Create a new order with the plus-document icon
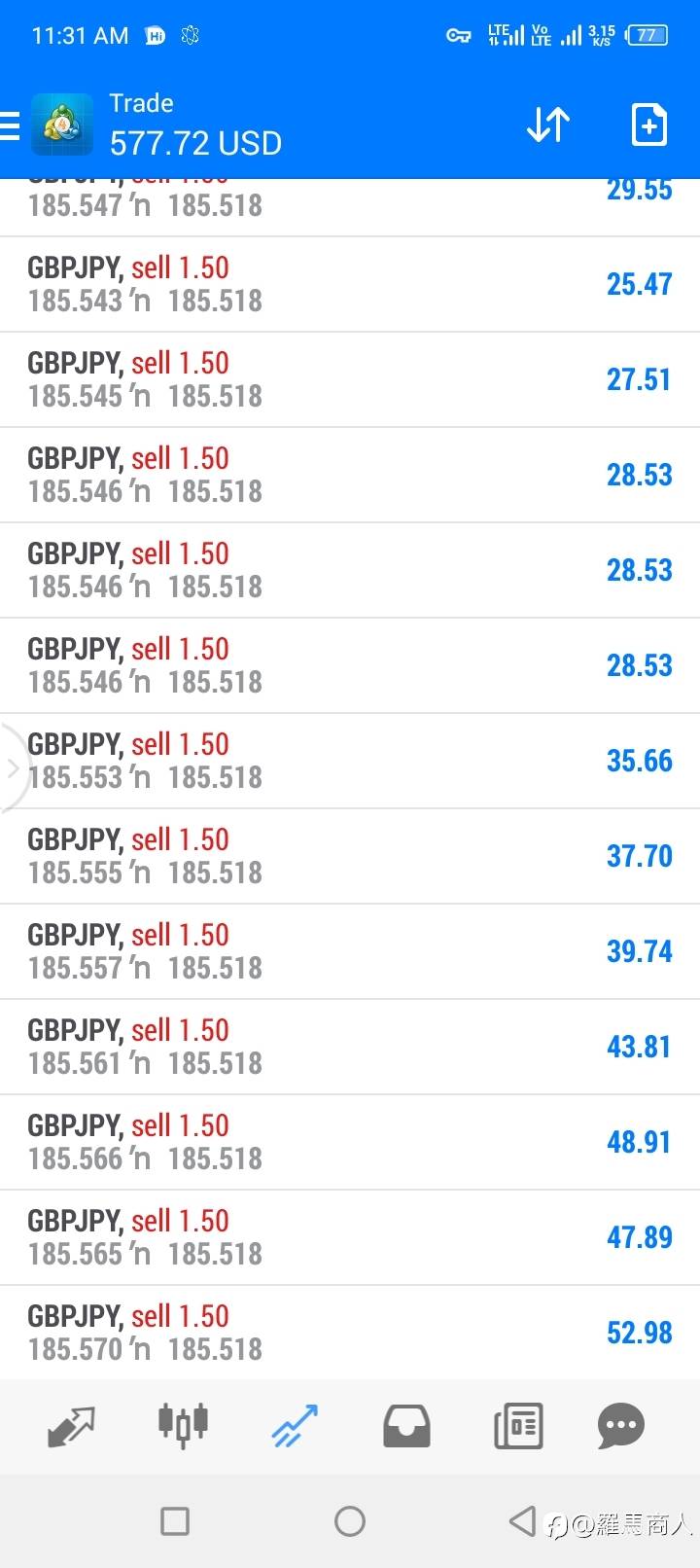 tap(648, 125)
